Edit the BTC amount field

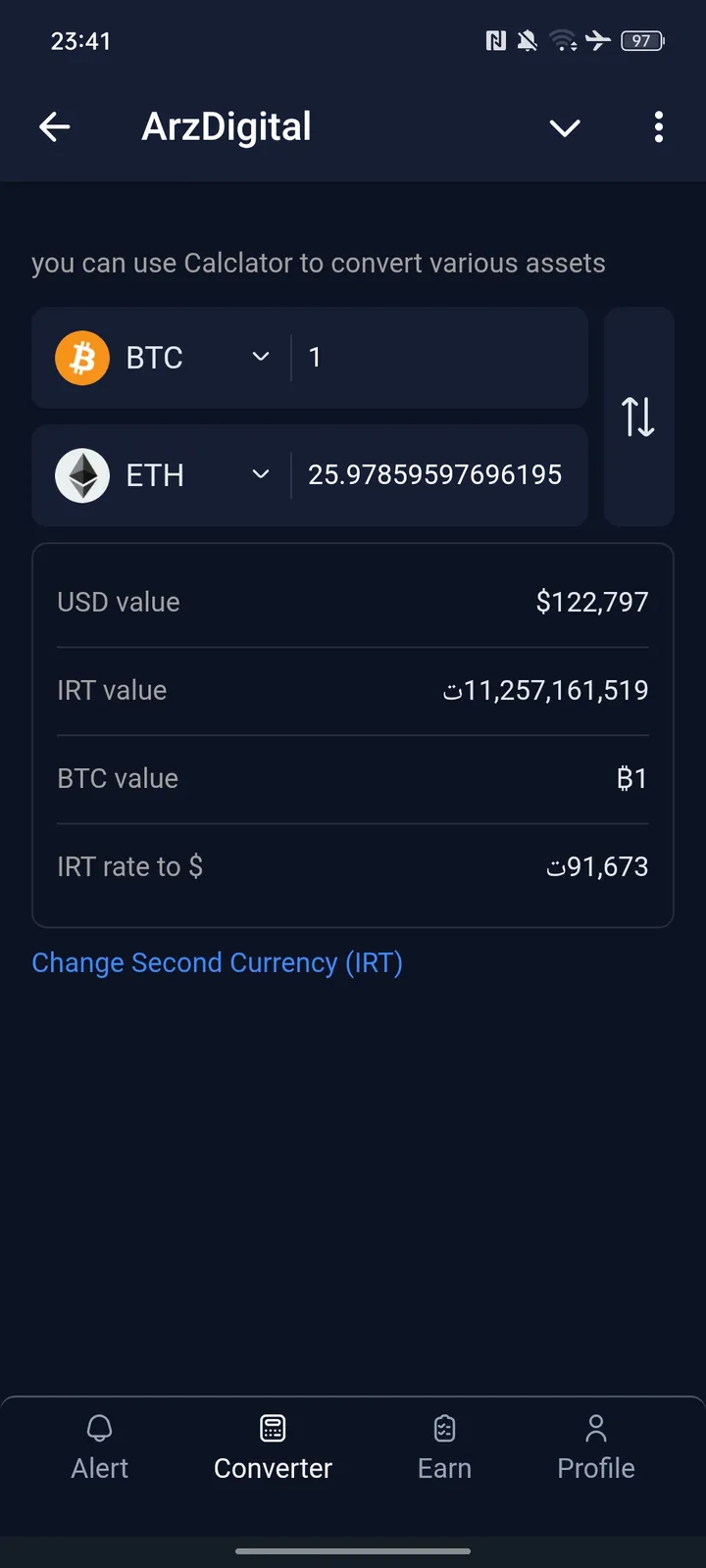coord(436,358)
